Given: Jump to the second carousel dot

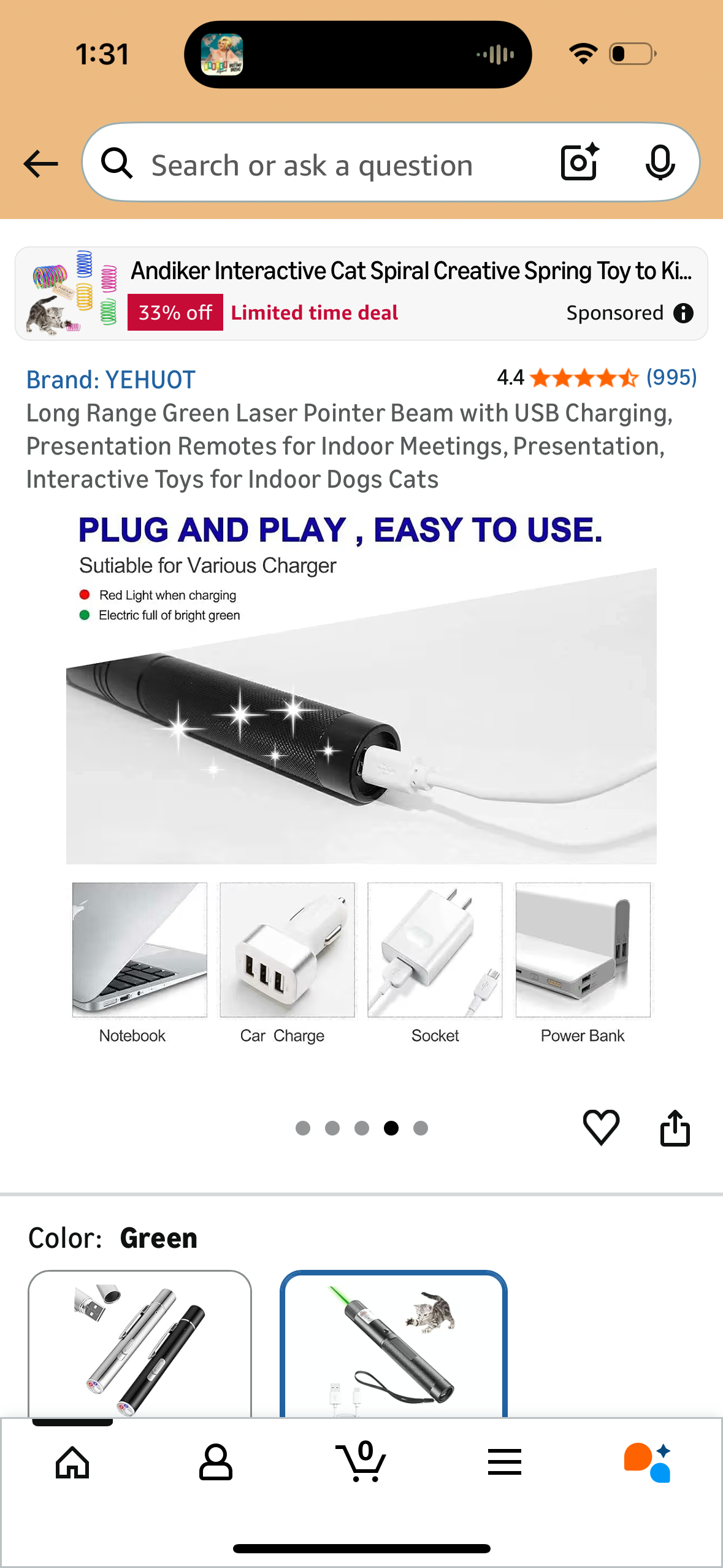Looking at the screenshot, I should point(332,1128).
